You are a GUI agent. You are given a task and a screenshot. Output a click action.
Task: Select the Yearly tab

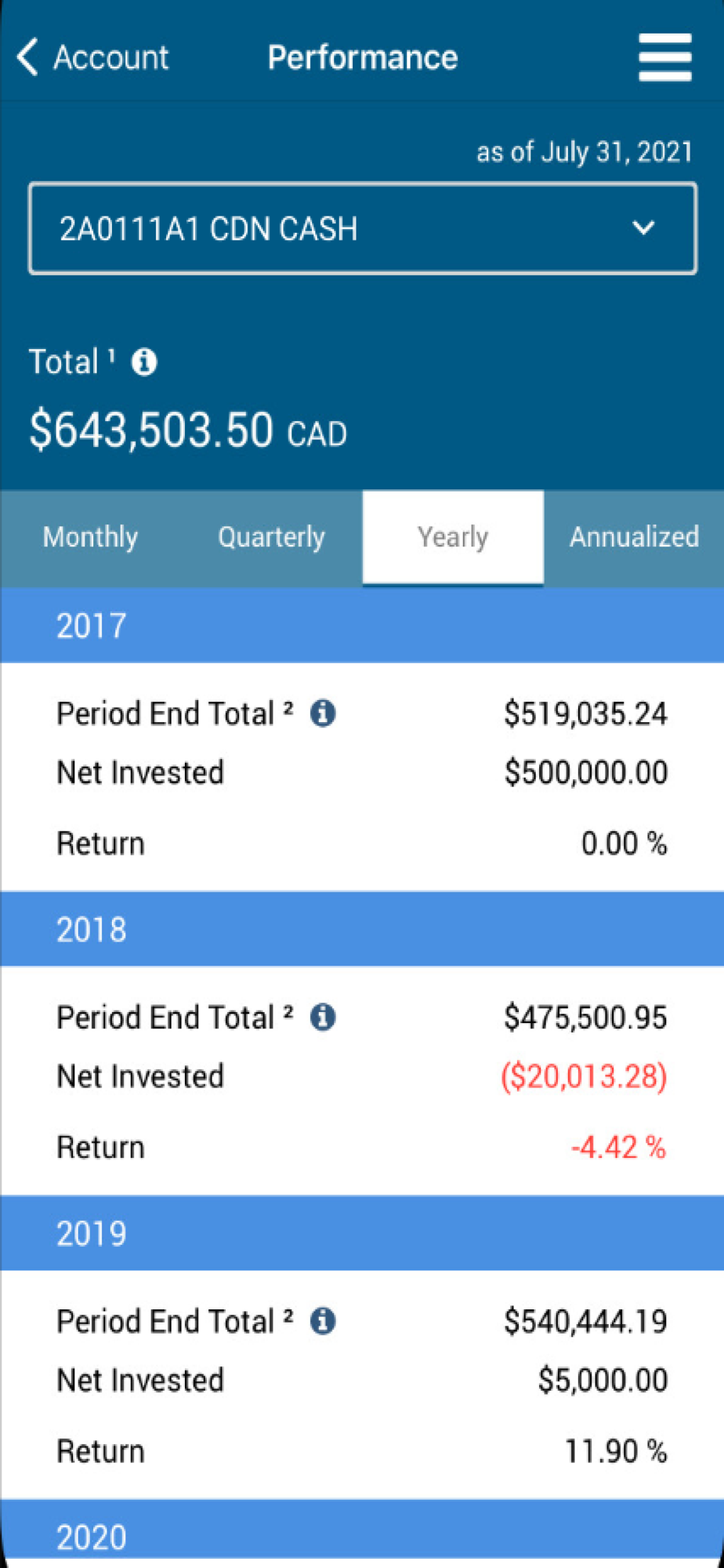click(453, 538)
